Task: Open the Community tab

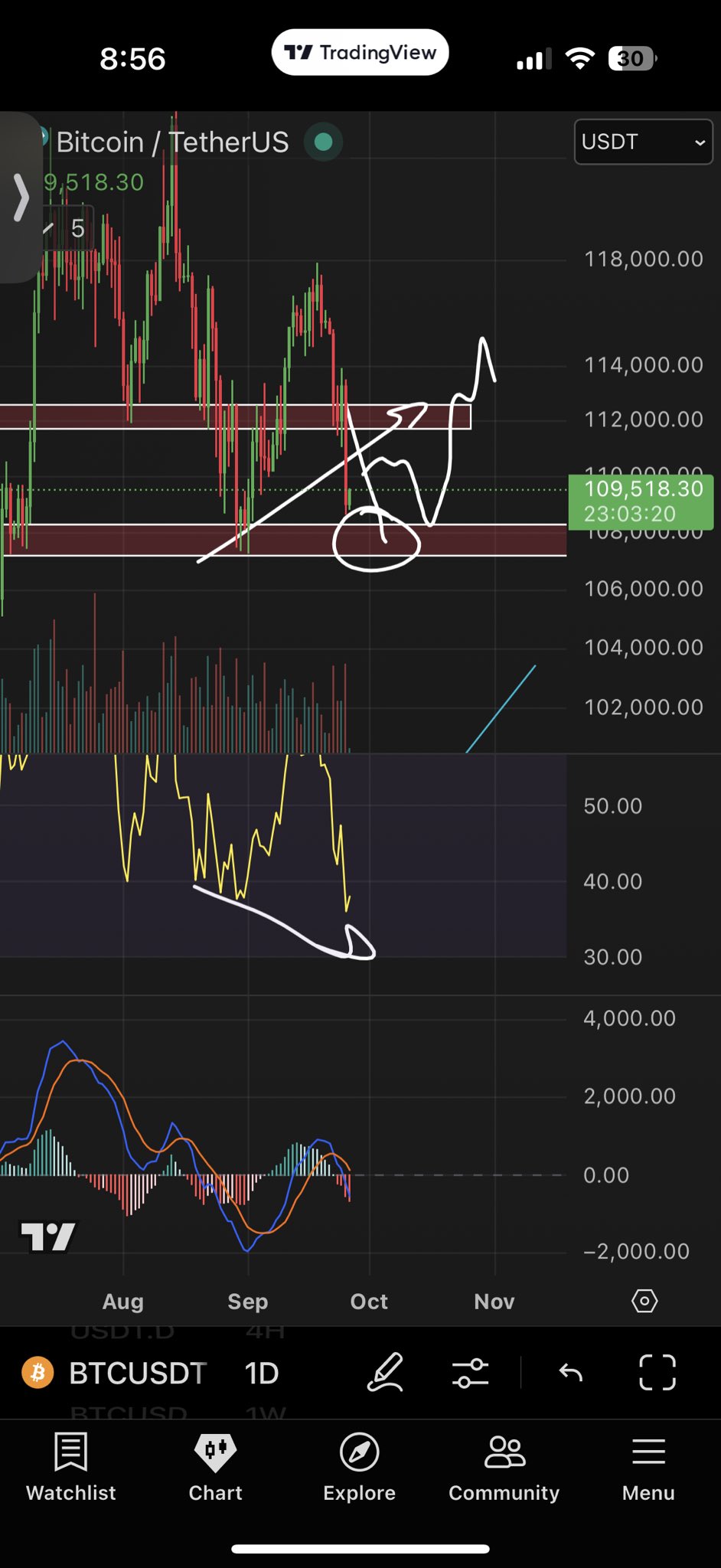Action: 504,1466
